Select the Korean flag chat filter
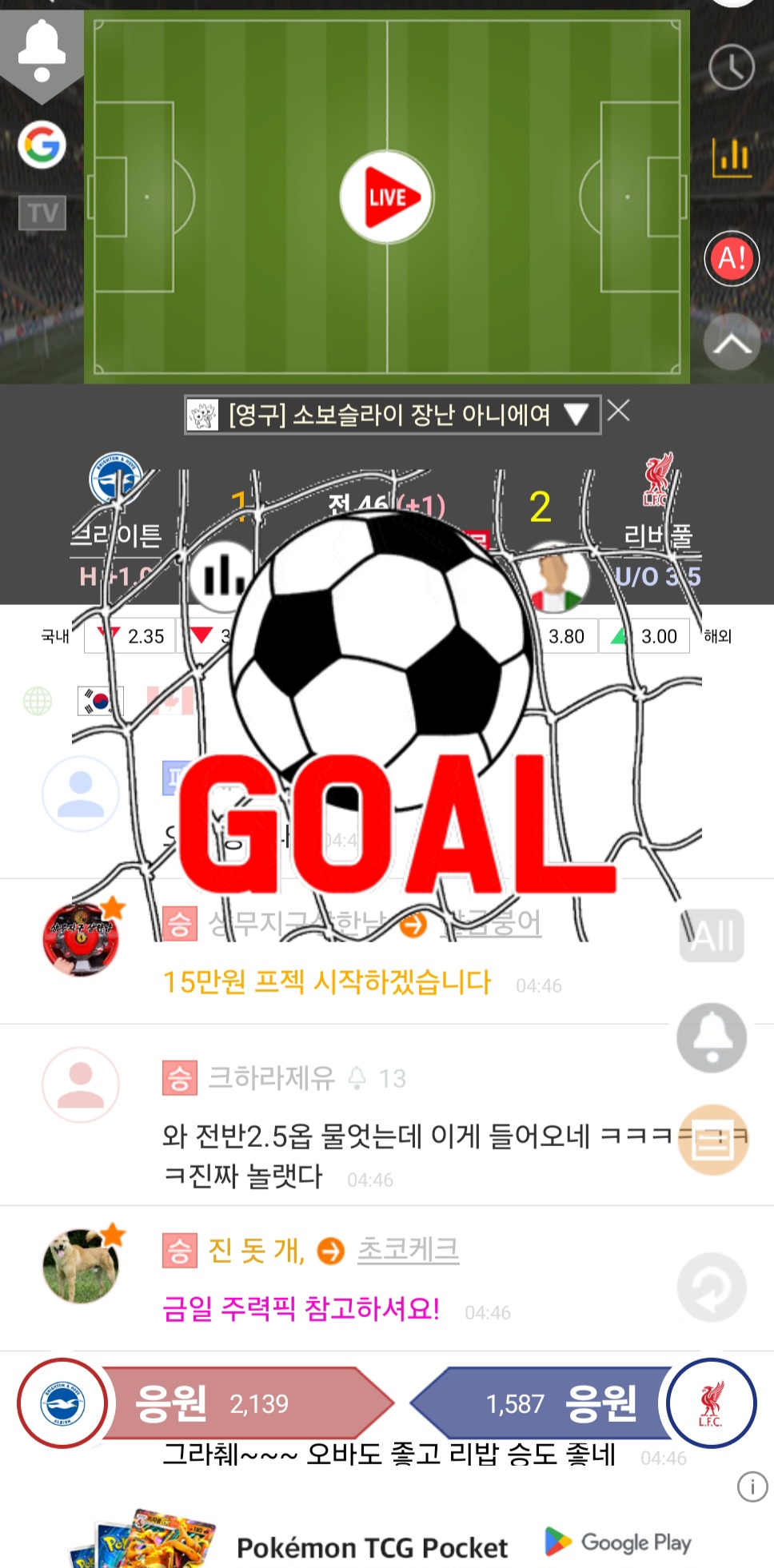This screenshot has width=774, height=1568. 100,701
